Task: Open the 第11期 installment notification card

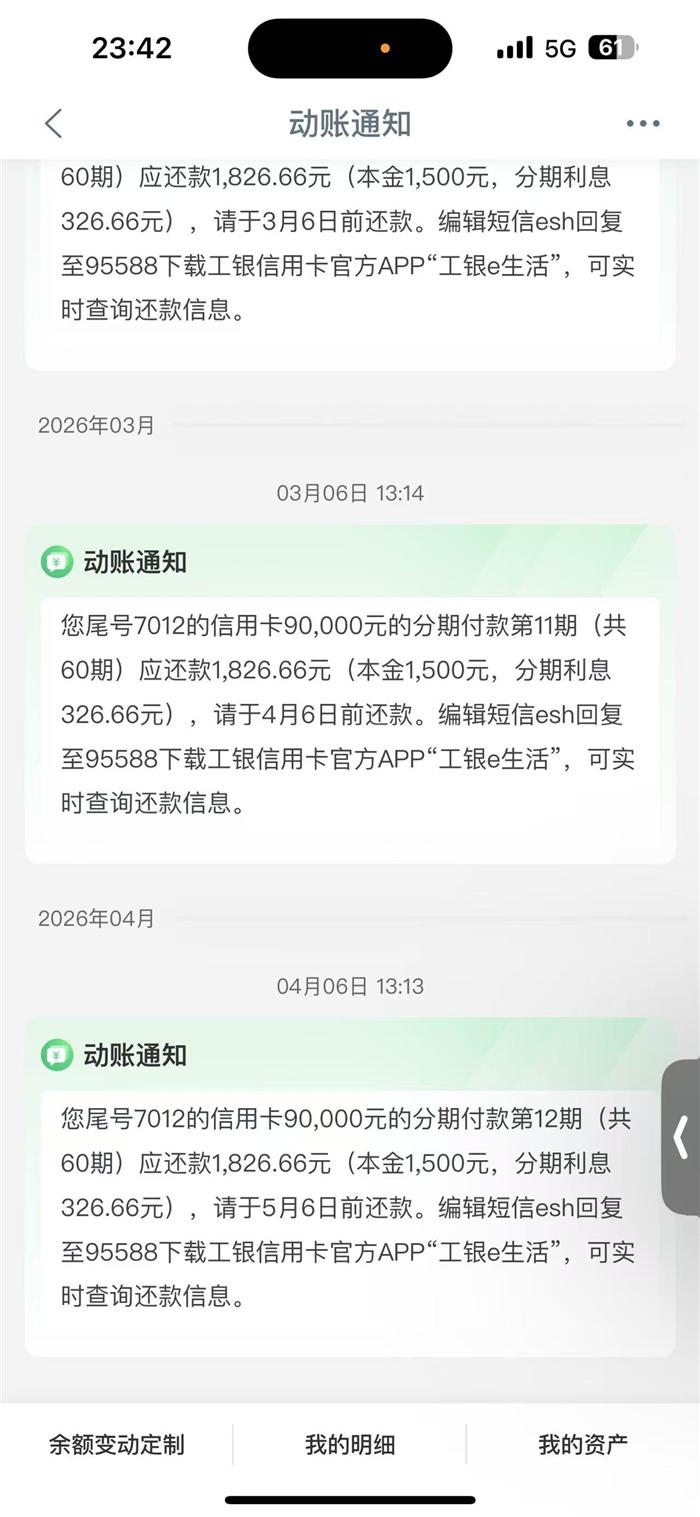Action: click(350, 713)
